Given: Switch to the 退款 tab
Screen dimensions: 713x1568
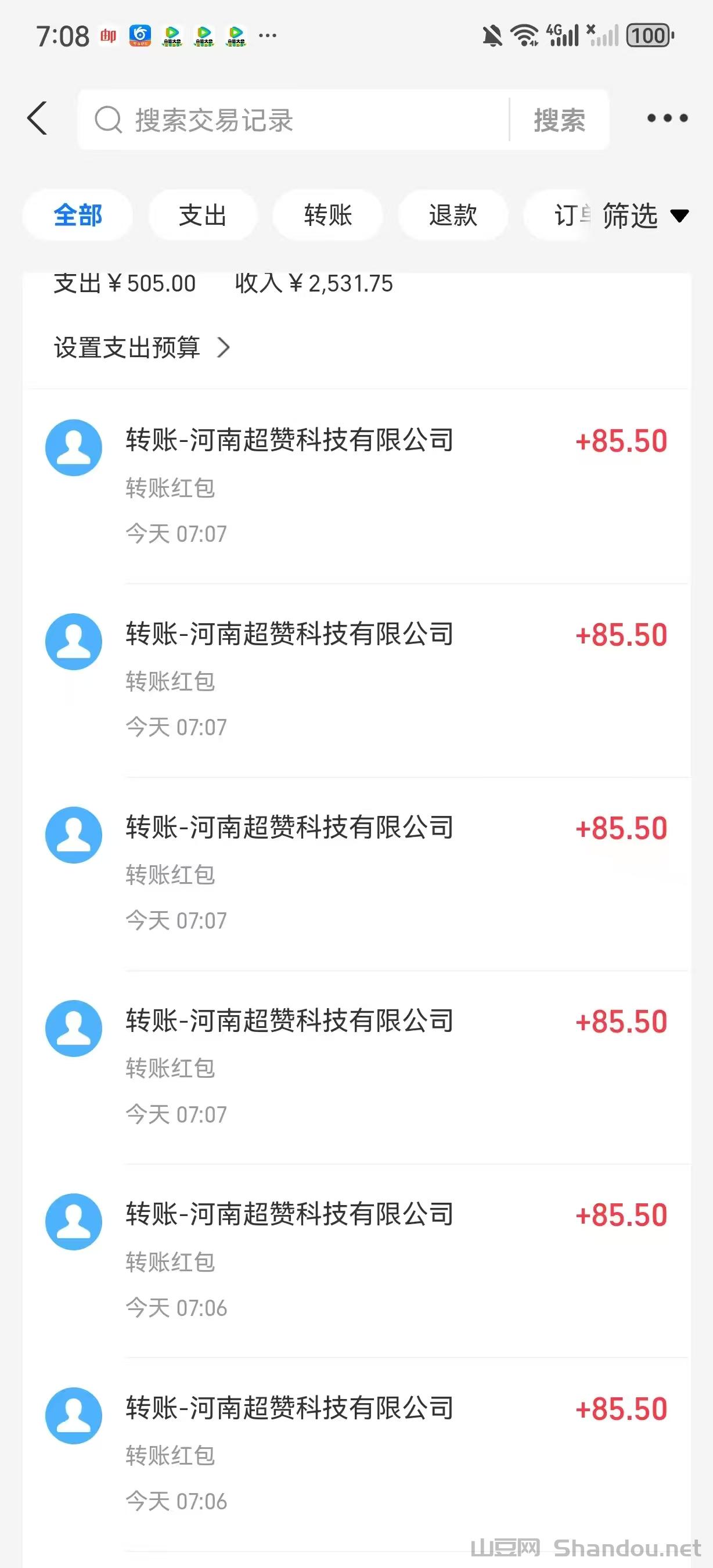Looking at the screenshot, I should point(453,215).
